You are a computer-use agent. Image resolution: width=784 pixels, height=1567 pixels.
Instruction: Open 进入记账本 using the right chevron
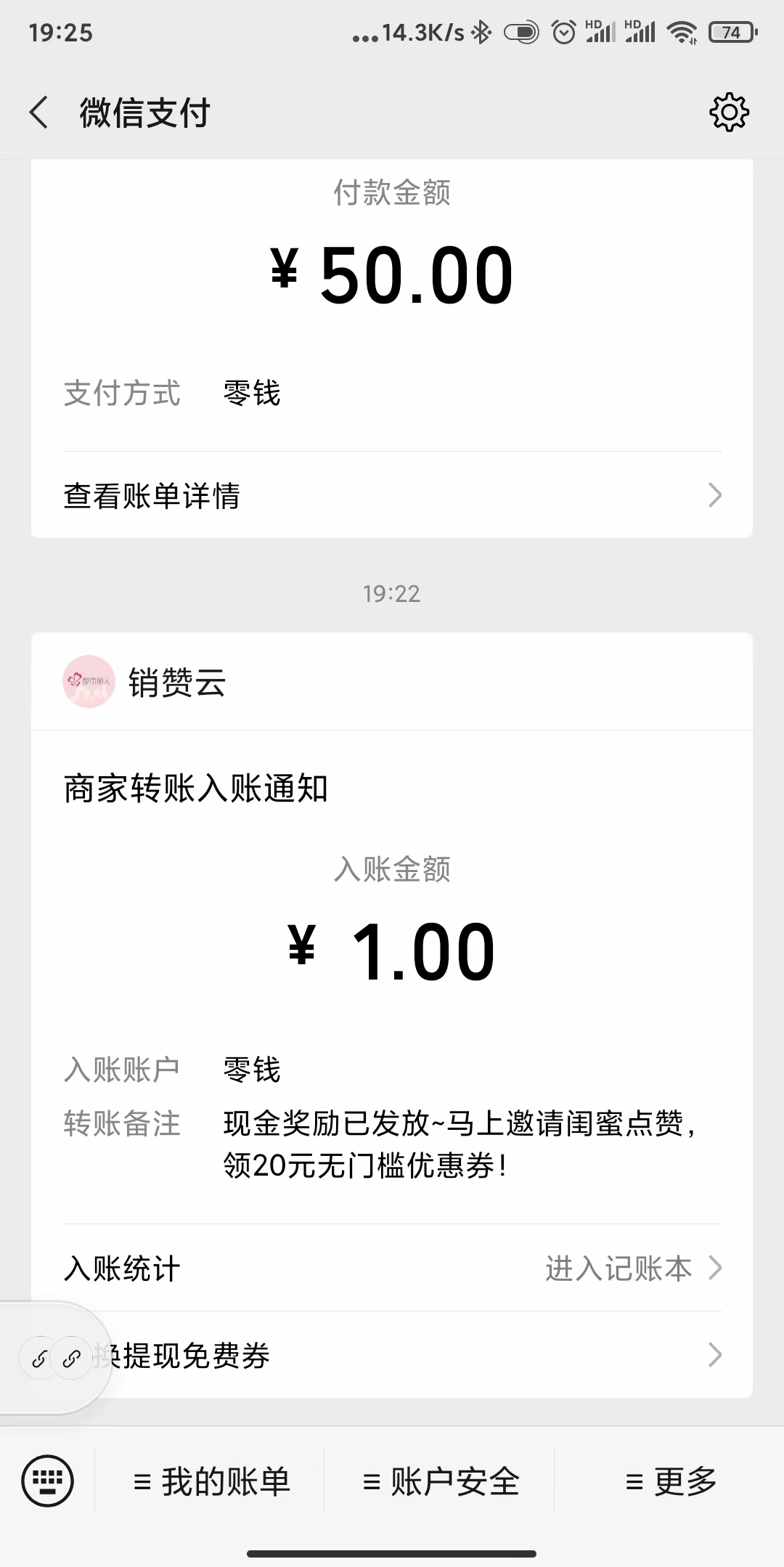click(715, 1269)
